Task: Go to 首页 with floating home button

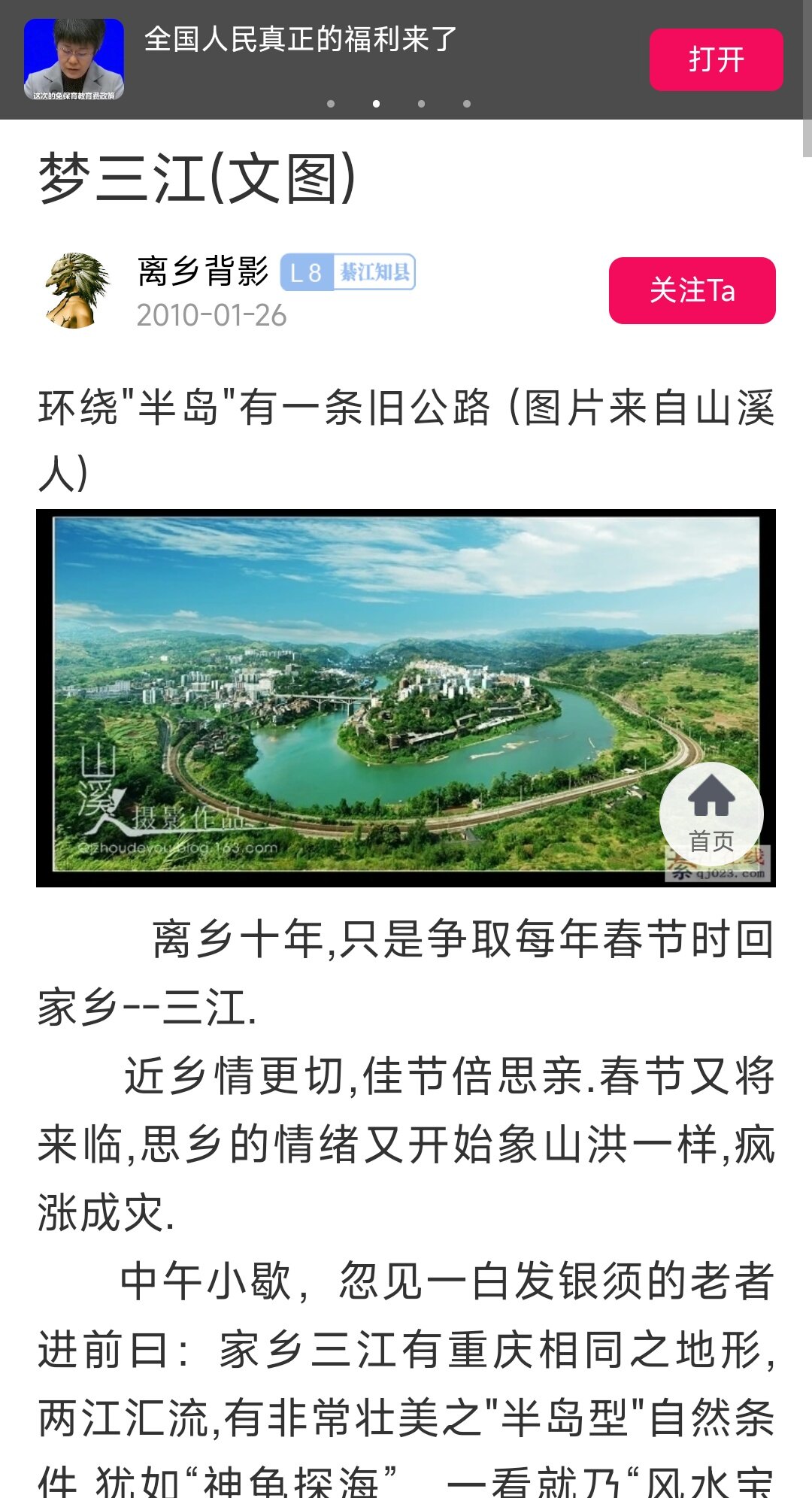Action: pos(710,814)
